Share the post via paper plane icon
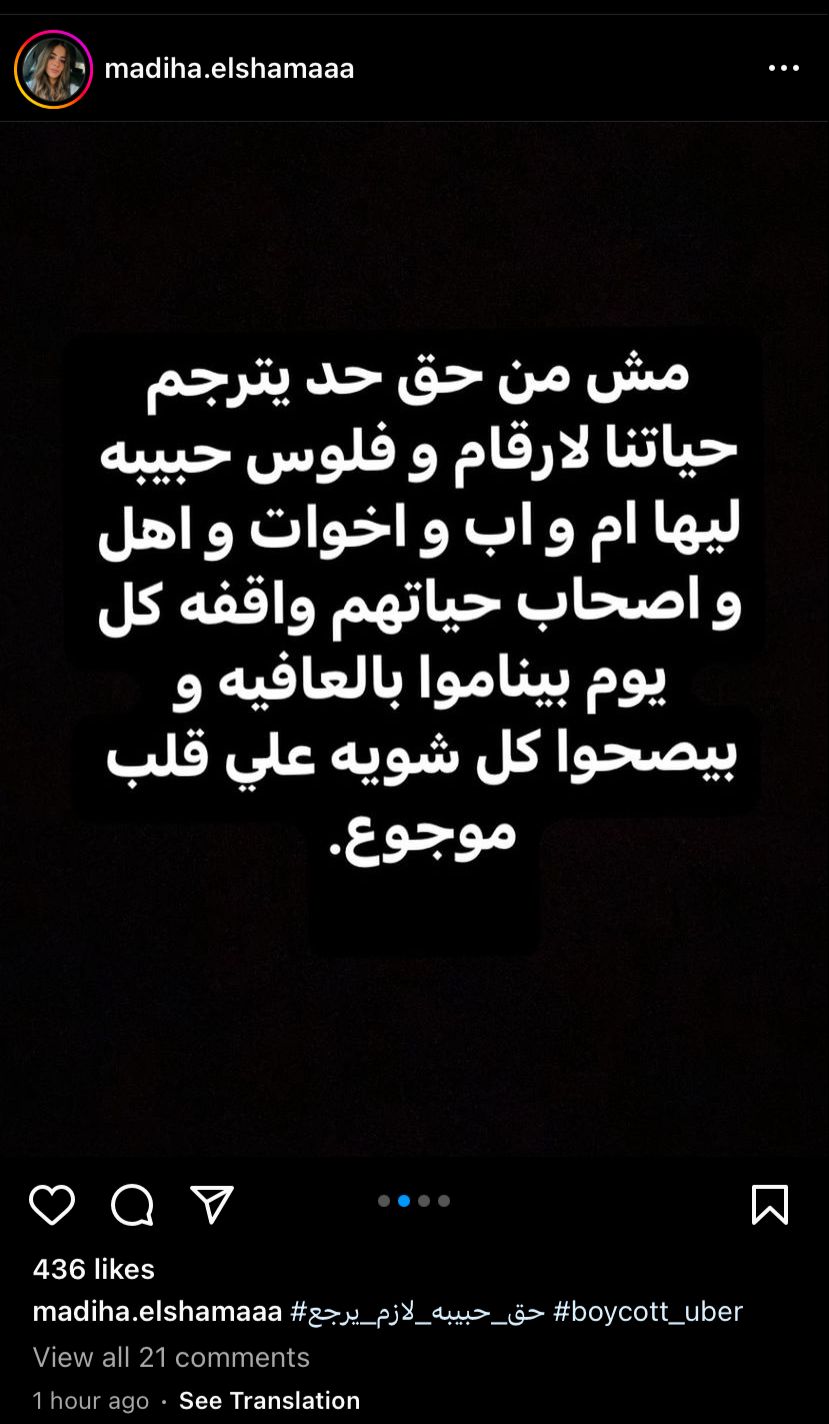Screen dimensions: 829x1424 (x=212, y=1205)
